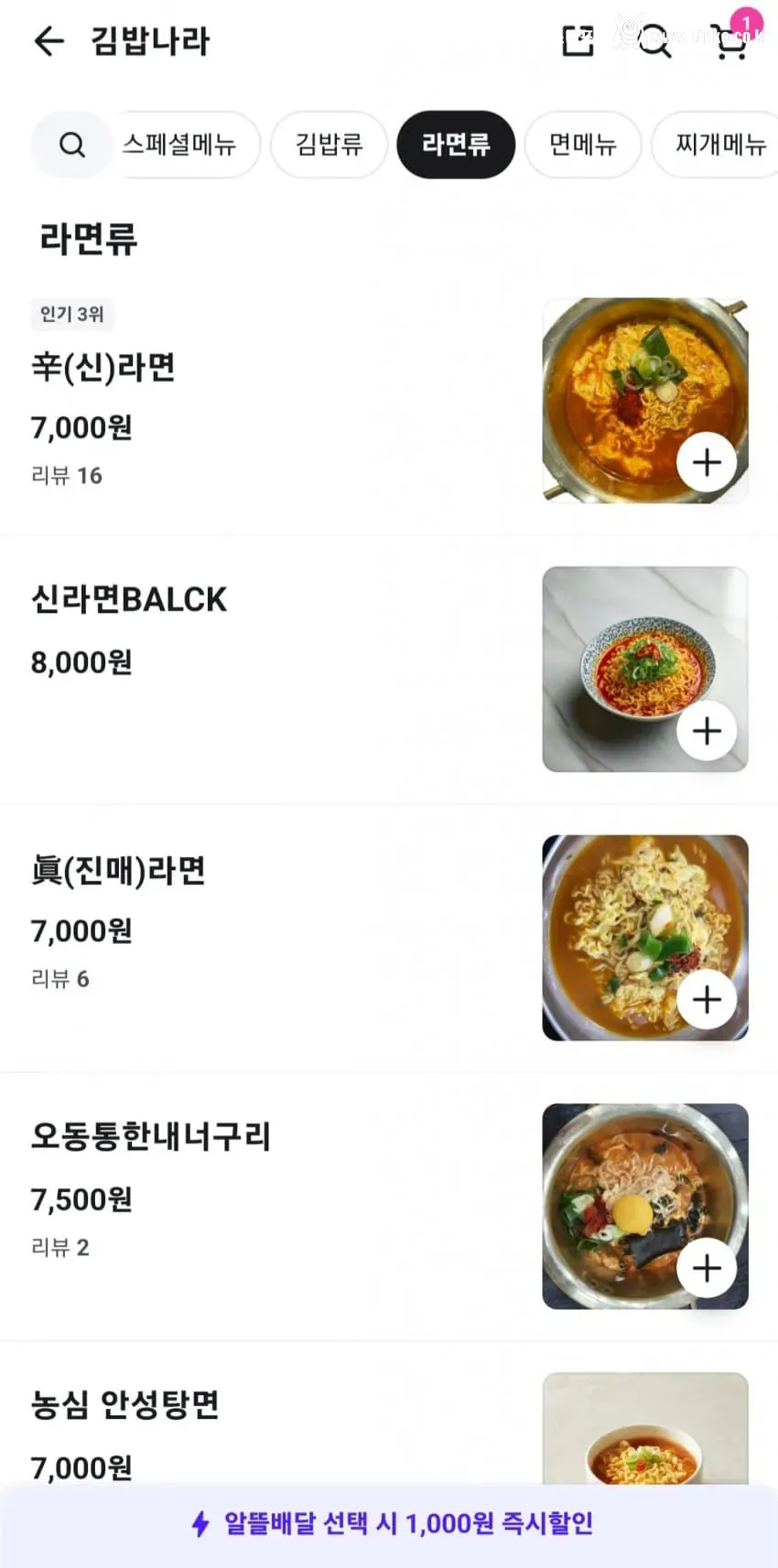The height and width of the screenshot is (1568, 778).
Task: Tap the back arrow to leave 김밥나라
Action: (49, 41)
